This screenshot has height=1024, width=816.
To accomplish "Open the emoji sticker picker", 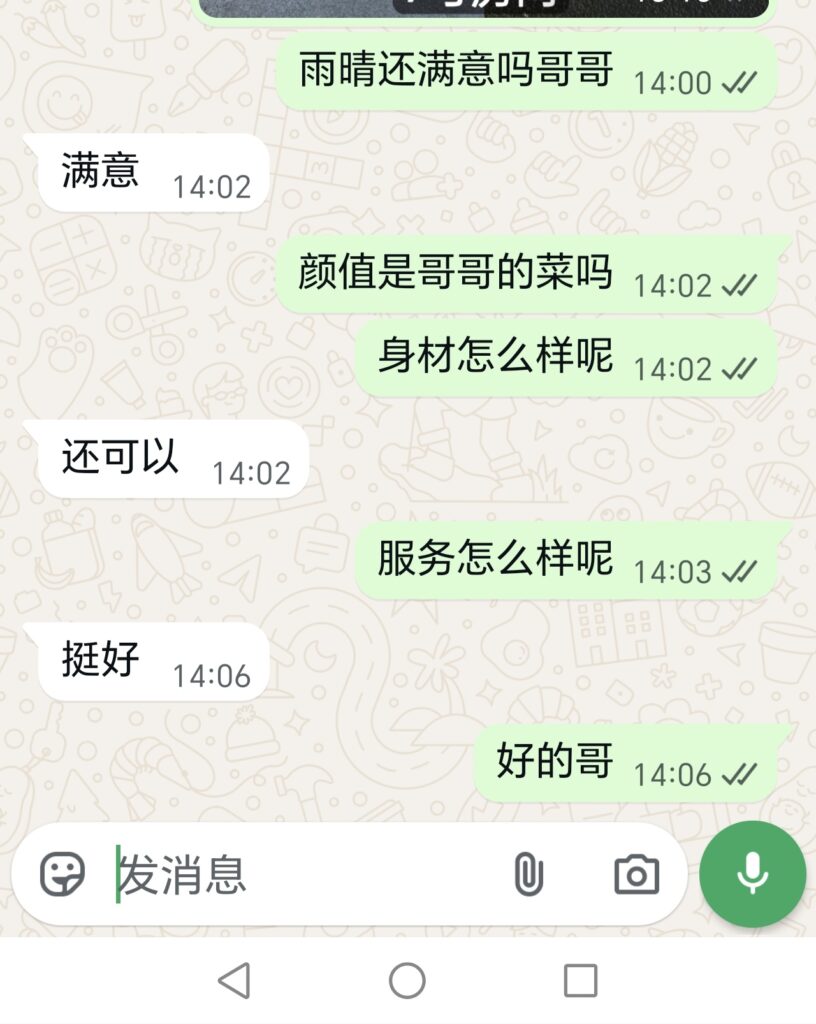I will point(62,875).
